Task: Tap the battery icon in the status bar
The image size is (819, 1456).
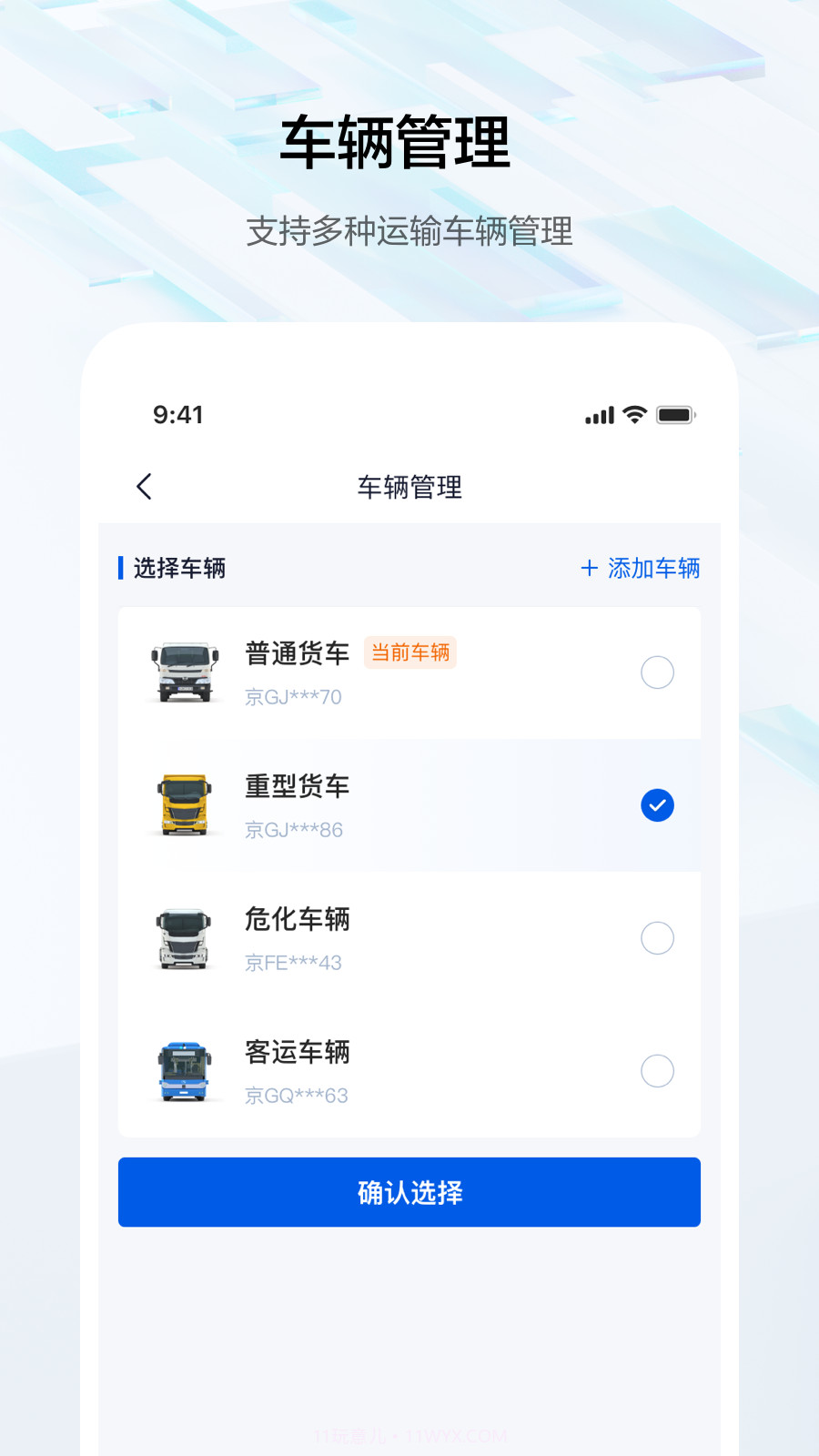Action: (674, 414)
